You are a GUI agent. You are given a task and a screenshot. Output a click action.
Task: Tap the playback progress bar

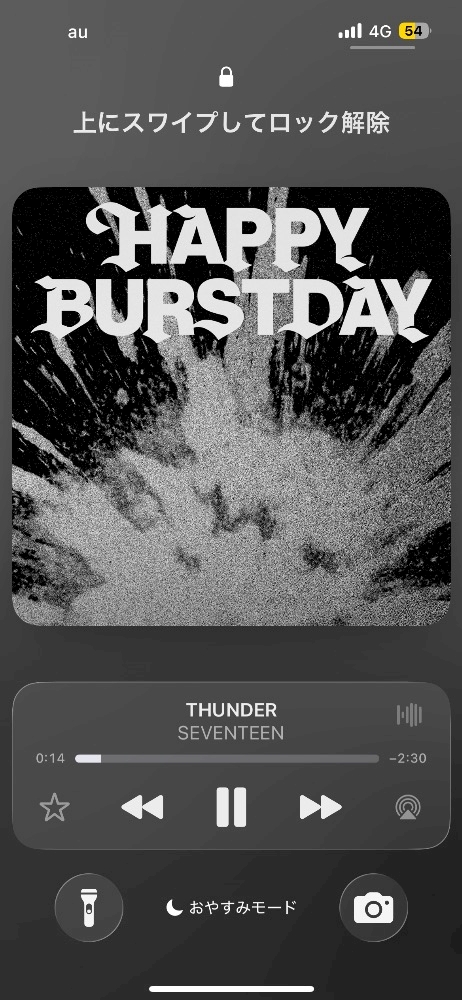pos(227,758)
